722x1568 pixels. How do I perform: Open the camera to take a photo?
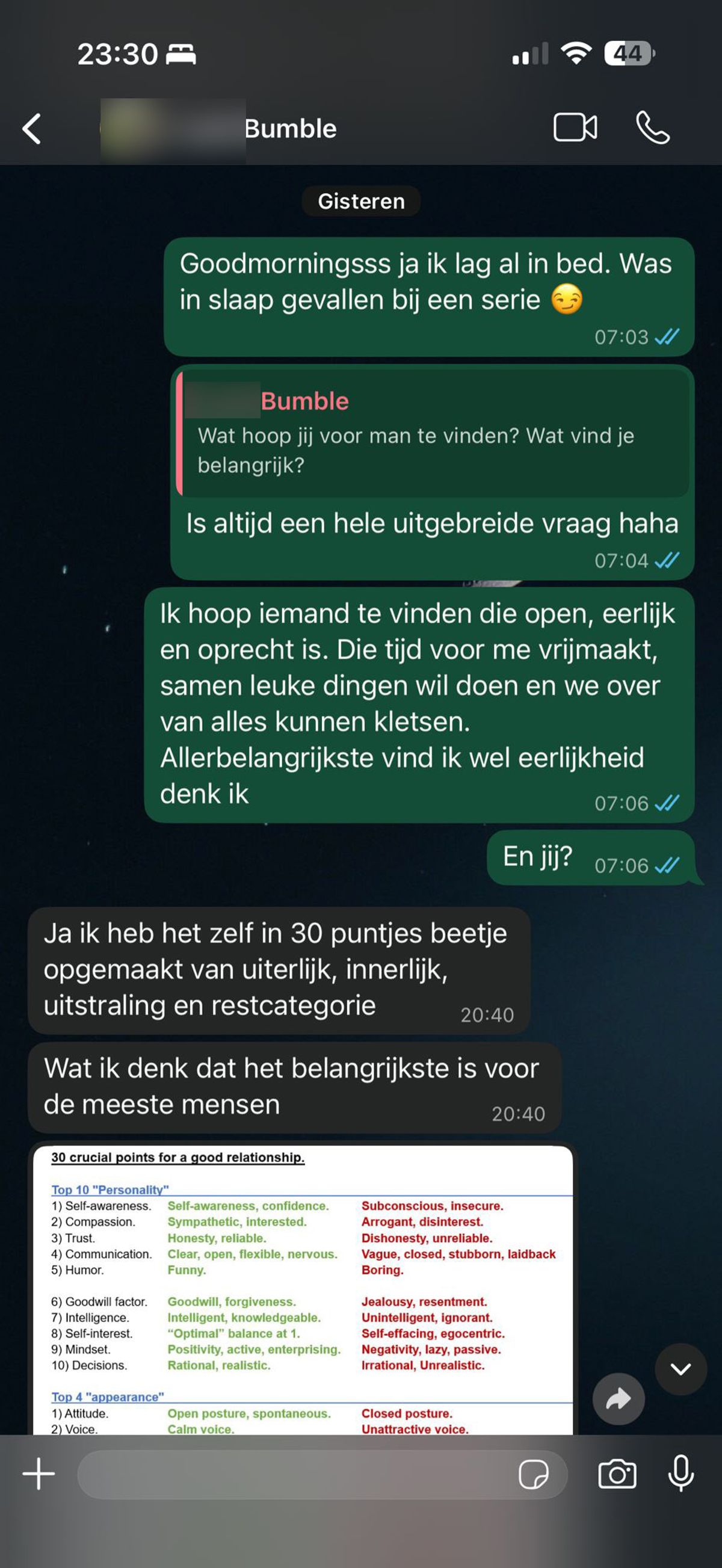(x=617, y=1474)
